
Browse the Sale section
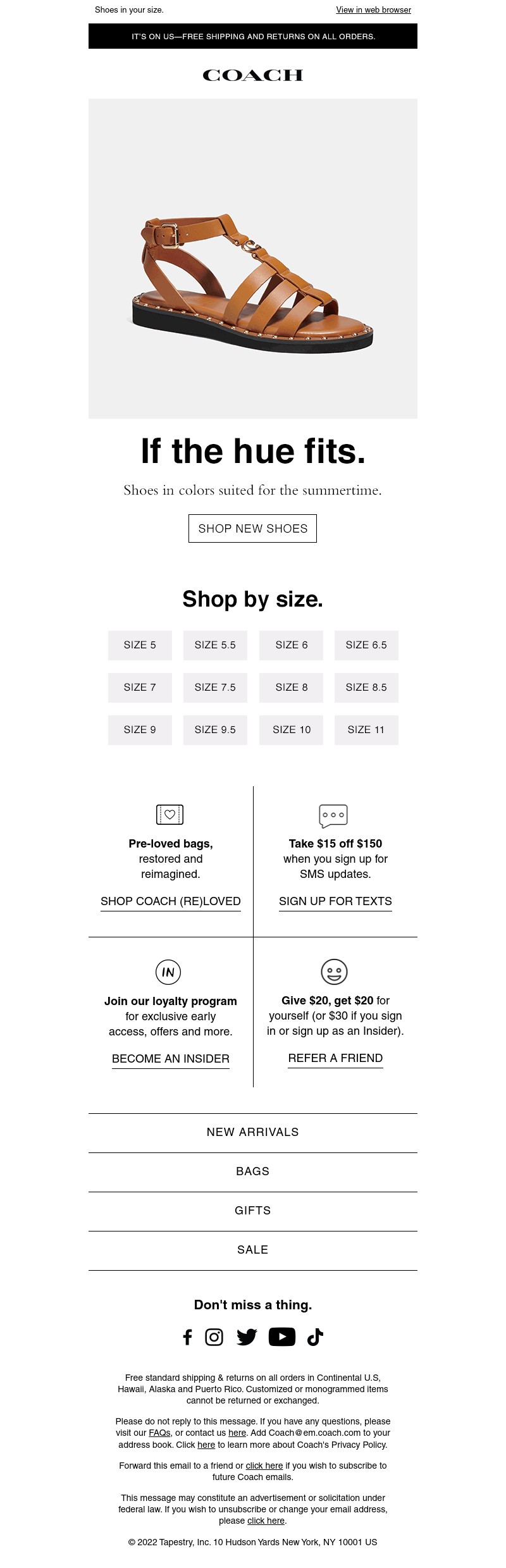[252, 1250]
